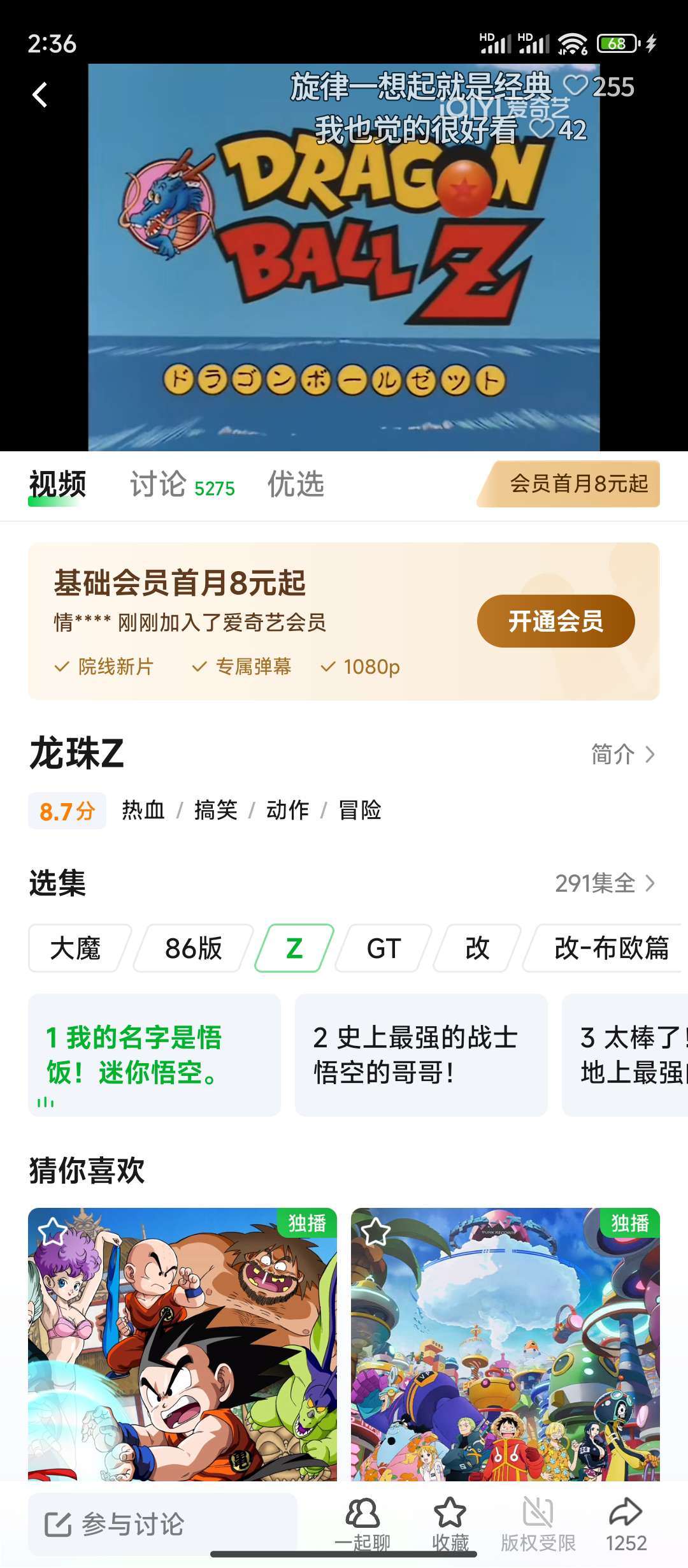688x1568 pixels.
Task: Play episode 1 我的名字是悟饭
Action: tap(154, 1055)
